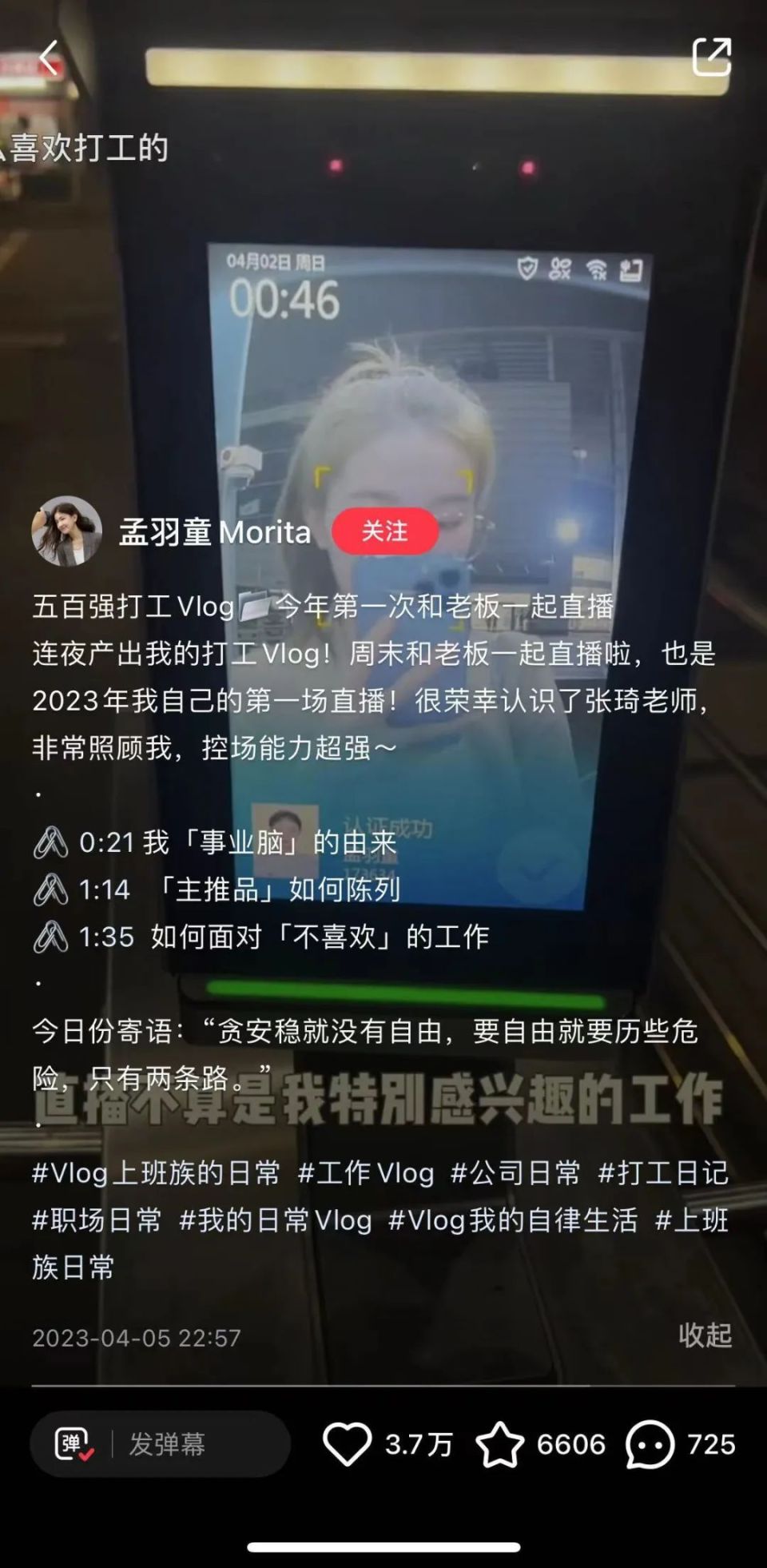The height and width of the screenshot is (1568, 767).
Task: Toggle the 弹 bullet comments icon
Action: click(x=74, y=1444)
